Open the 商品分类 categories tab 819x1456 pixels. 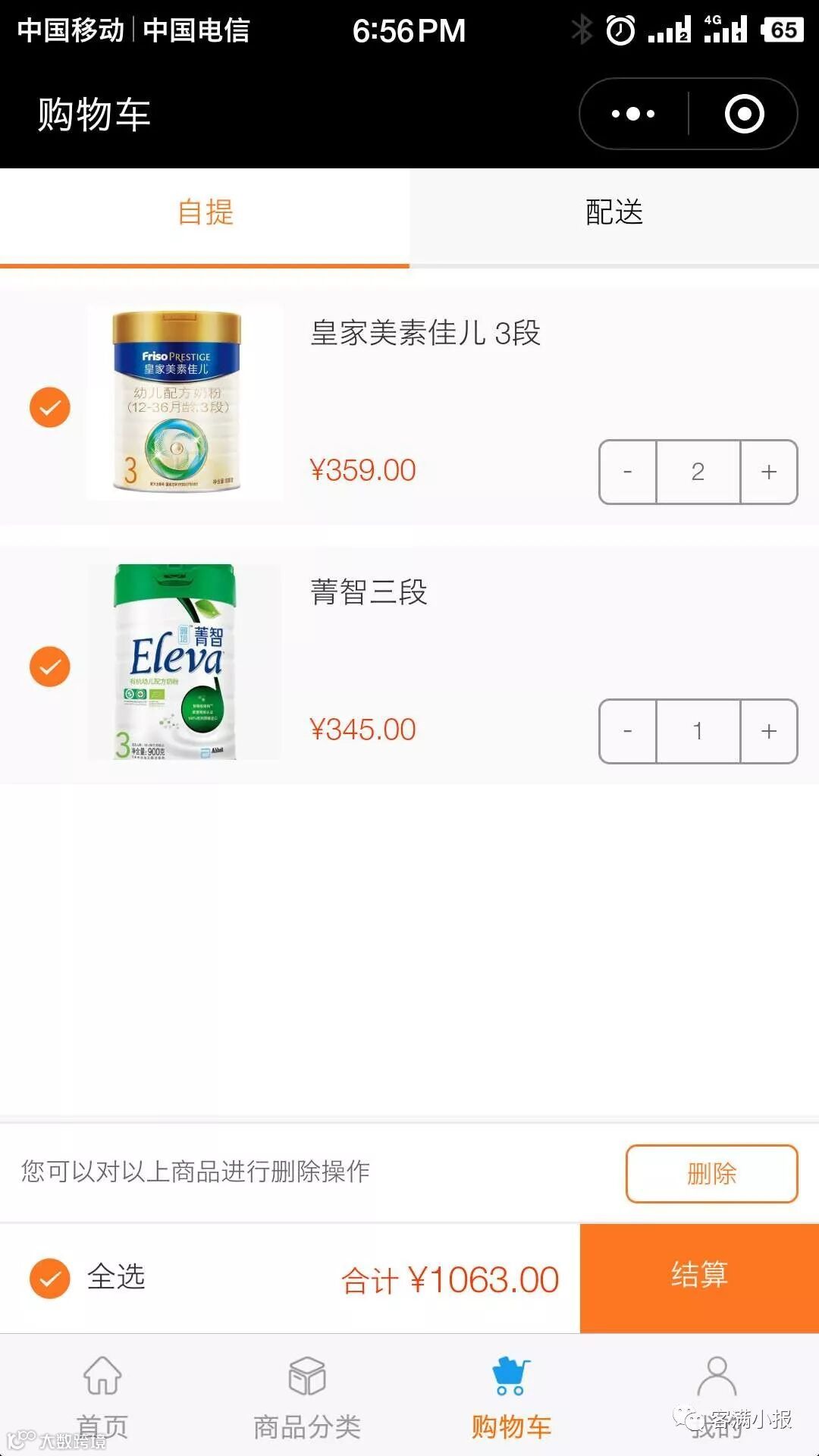point(307,1395)
